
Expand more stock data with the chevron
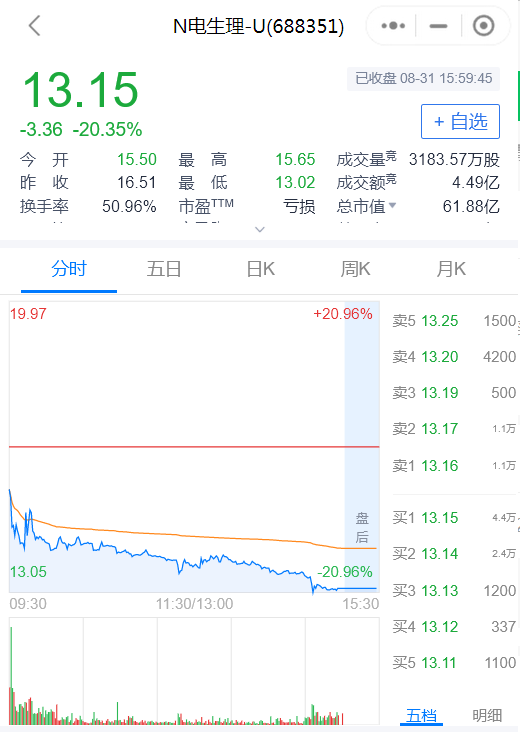260,229
